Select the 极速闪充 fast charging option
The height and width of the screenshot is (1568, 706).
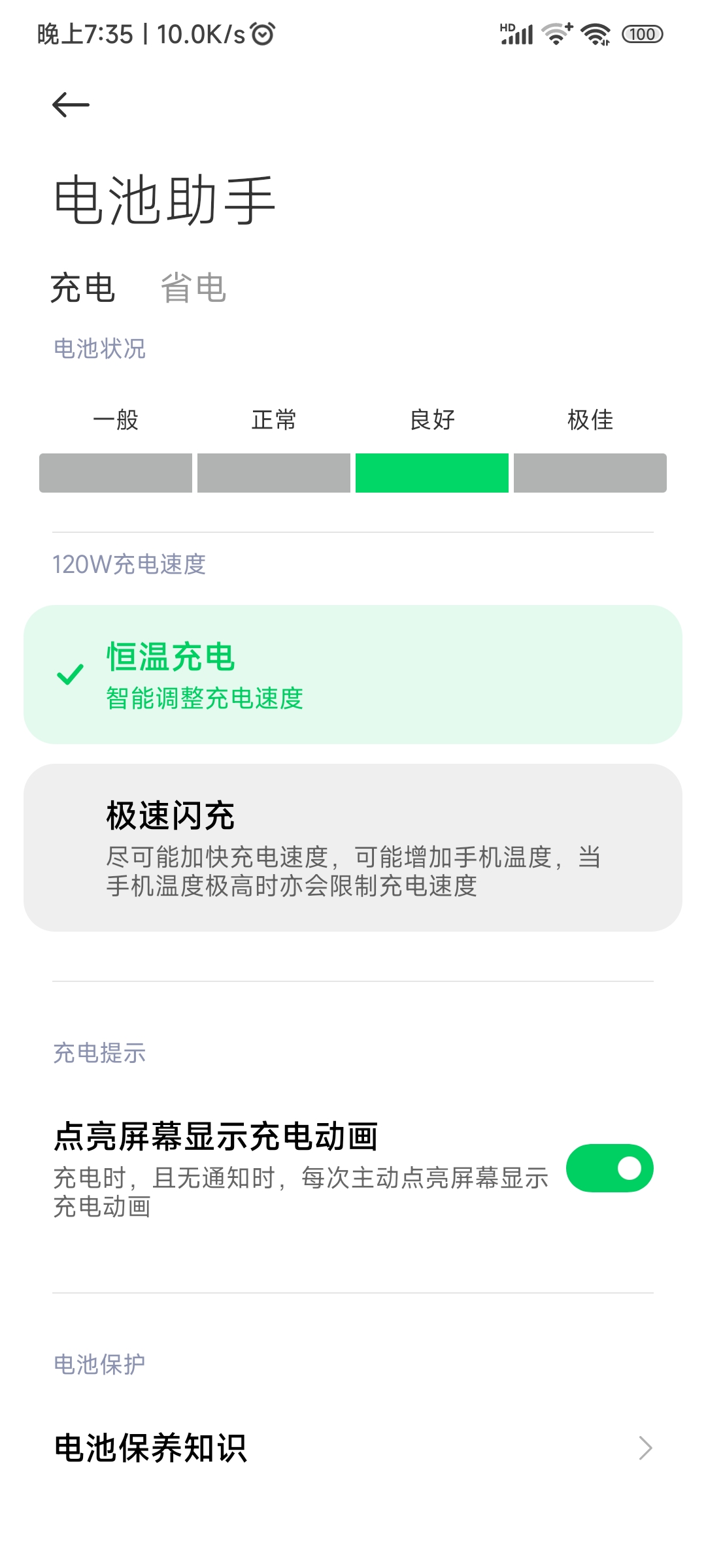pyautogui.click(x=353, y=847)
